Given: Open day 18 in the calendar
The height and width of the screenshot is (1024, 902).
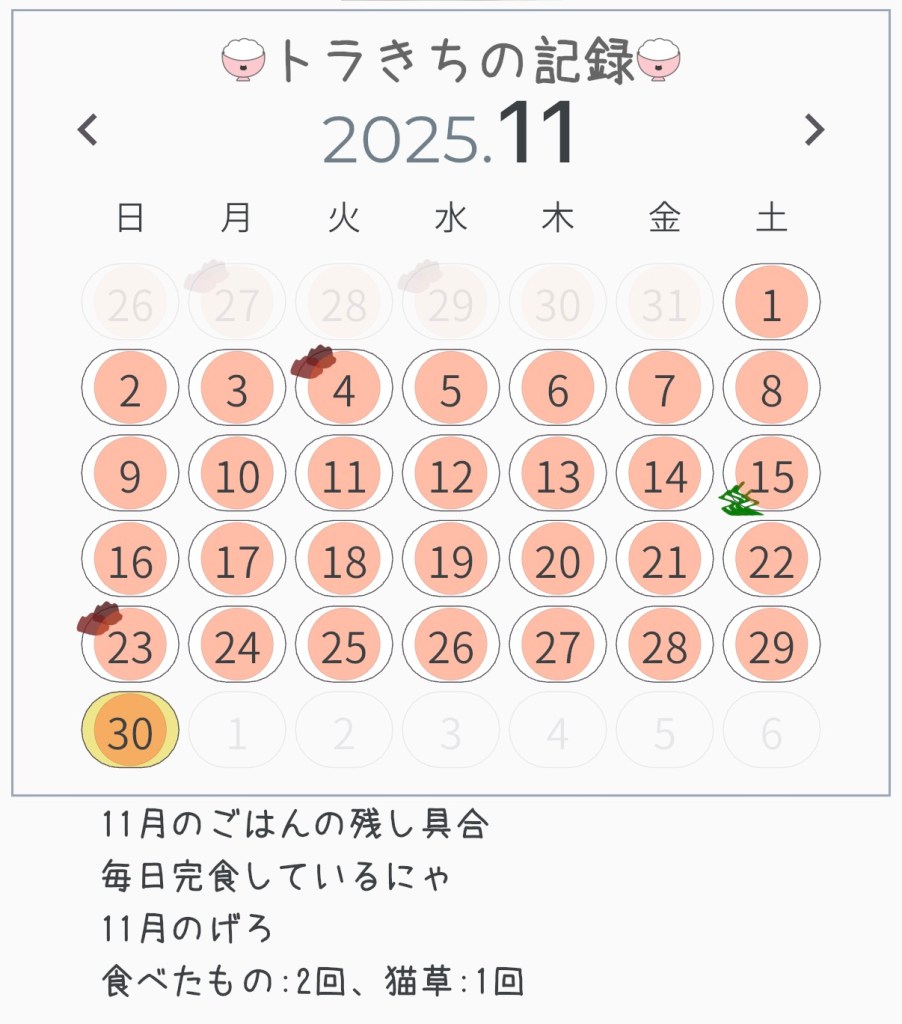Looking at the screenshot, I should click(x=344, y=562).
